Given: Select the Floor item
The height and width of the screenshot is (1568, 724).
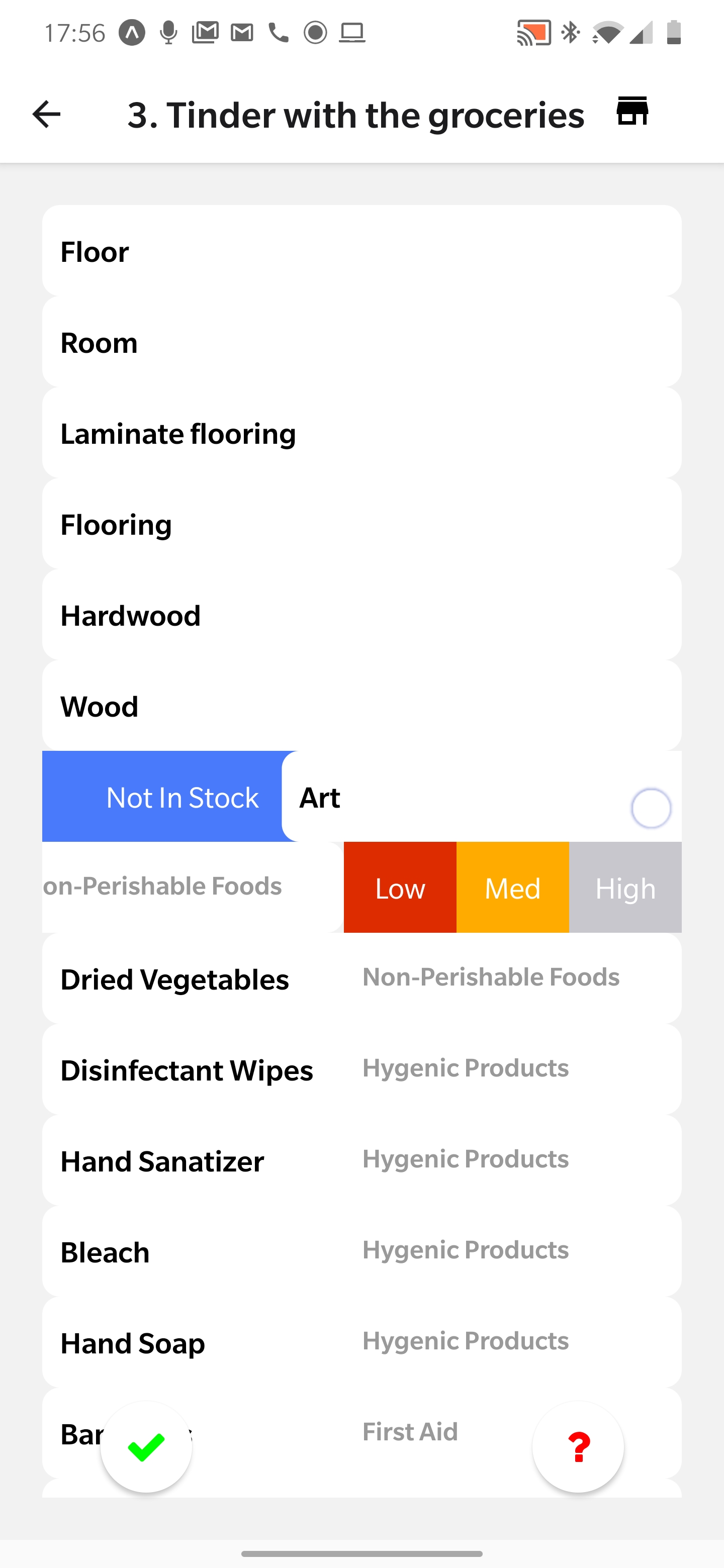Looking at the screenshot, I should coord(361,251).
